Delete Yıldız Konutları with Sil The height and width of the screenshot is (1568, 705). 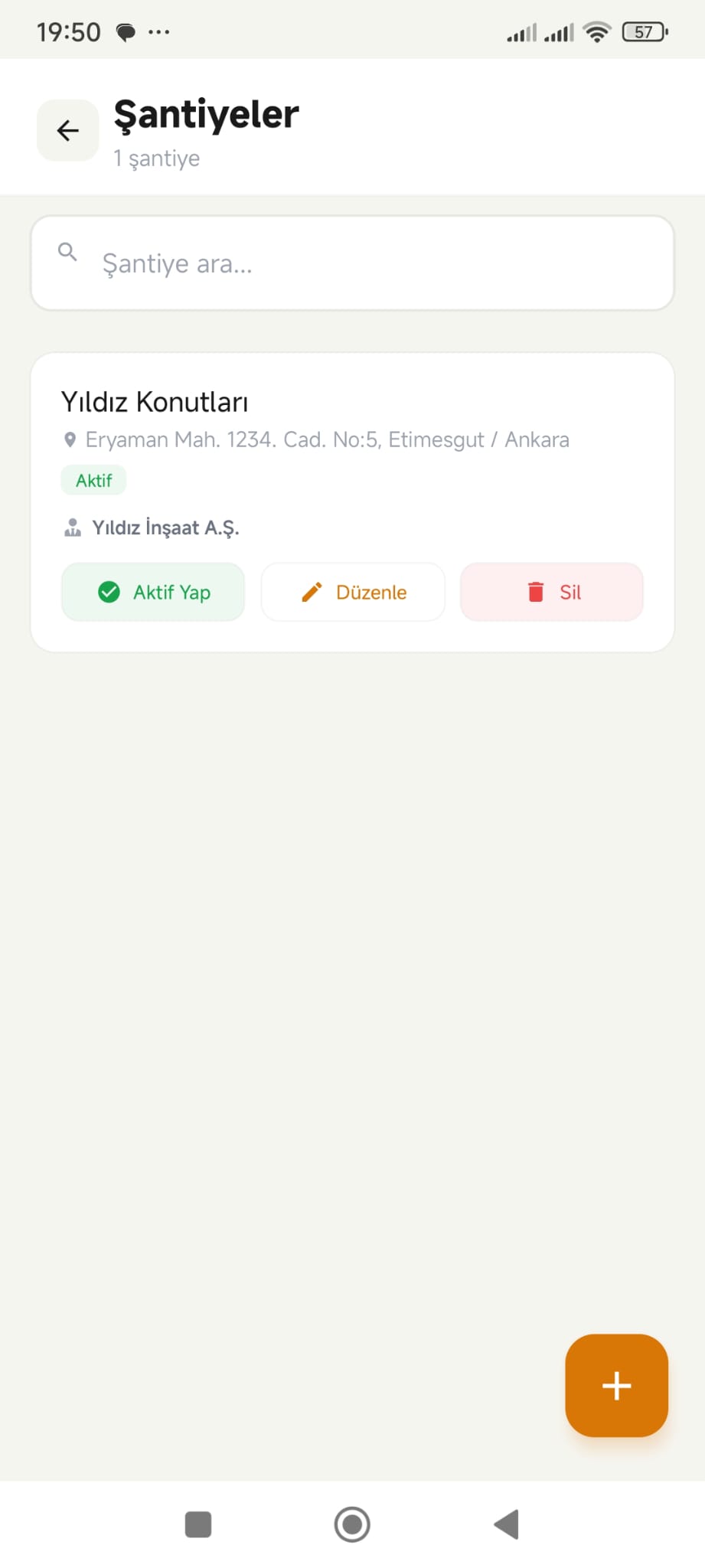coord(552,592)
